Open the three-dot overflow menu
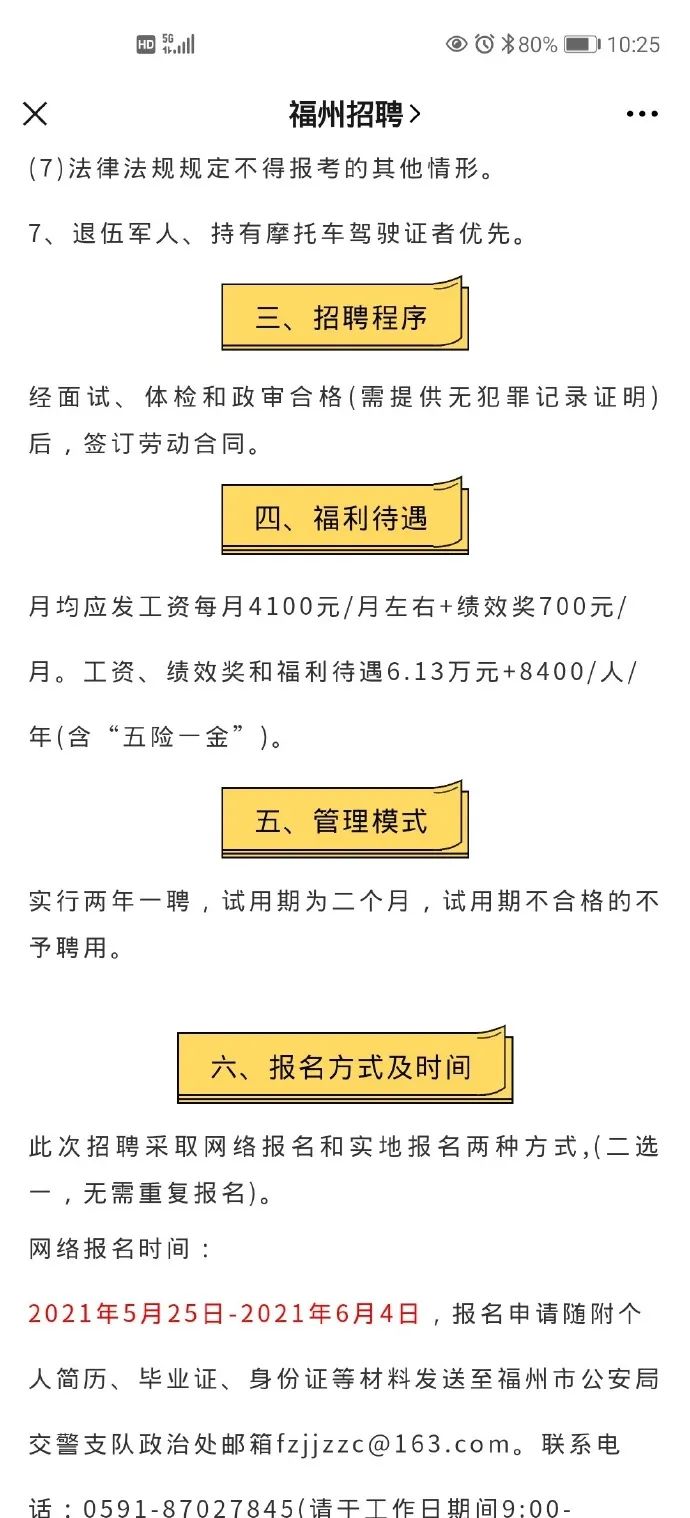The height and width of the screenshot is (1518, 690). [642, 114]
